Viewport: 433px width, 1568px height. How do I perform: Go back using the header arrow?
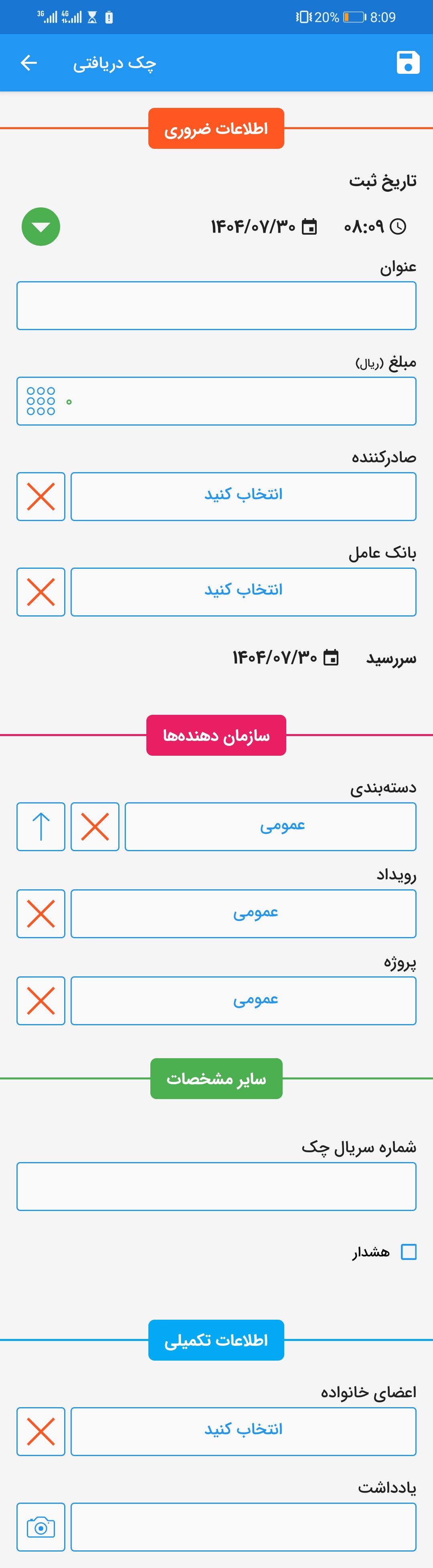coord(28,63)
